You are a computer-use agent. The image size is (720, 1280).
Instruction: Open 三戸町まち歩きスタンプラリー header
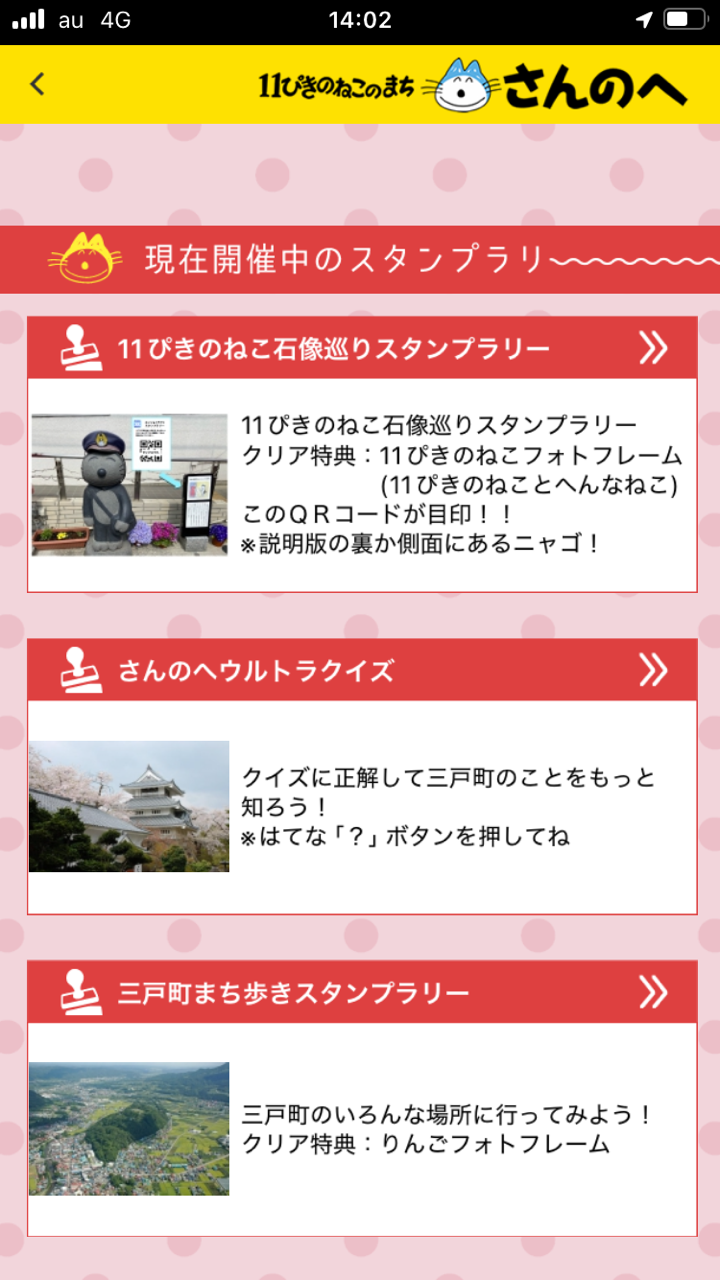[361, 992]
